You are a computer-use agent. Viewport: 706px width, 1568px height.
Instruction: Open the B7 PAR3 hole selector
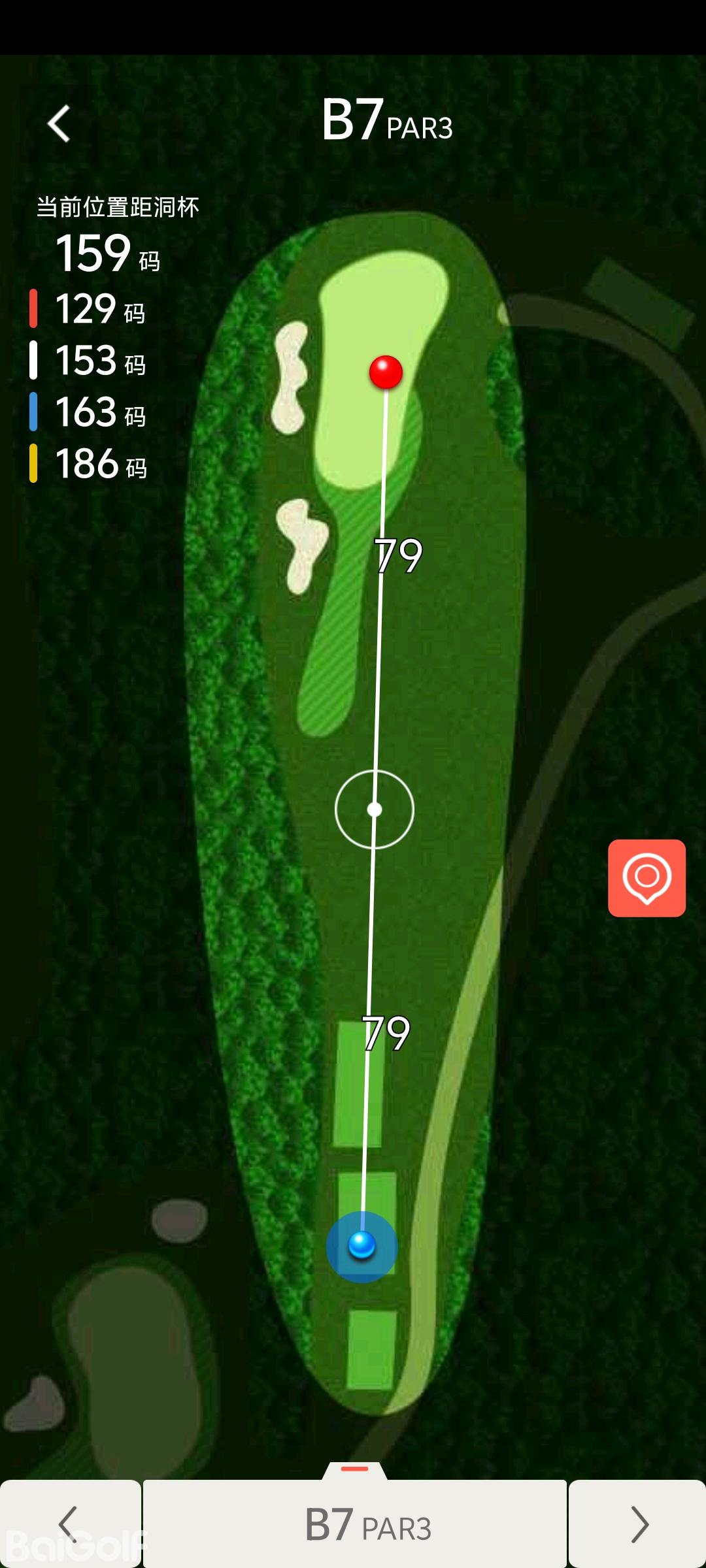[355, 1525]
